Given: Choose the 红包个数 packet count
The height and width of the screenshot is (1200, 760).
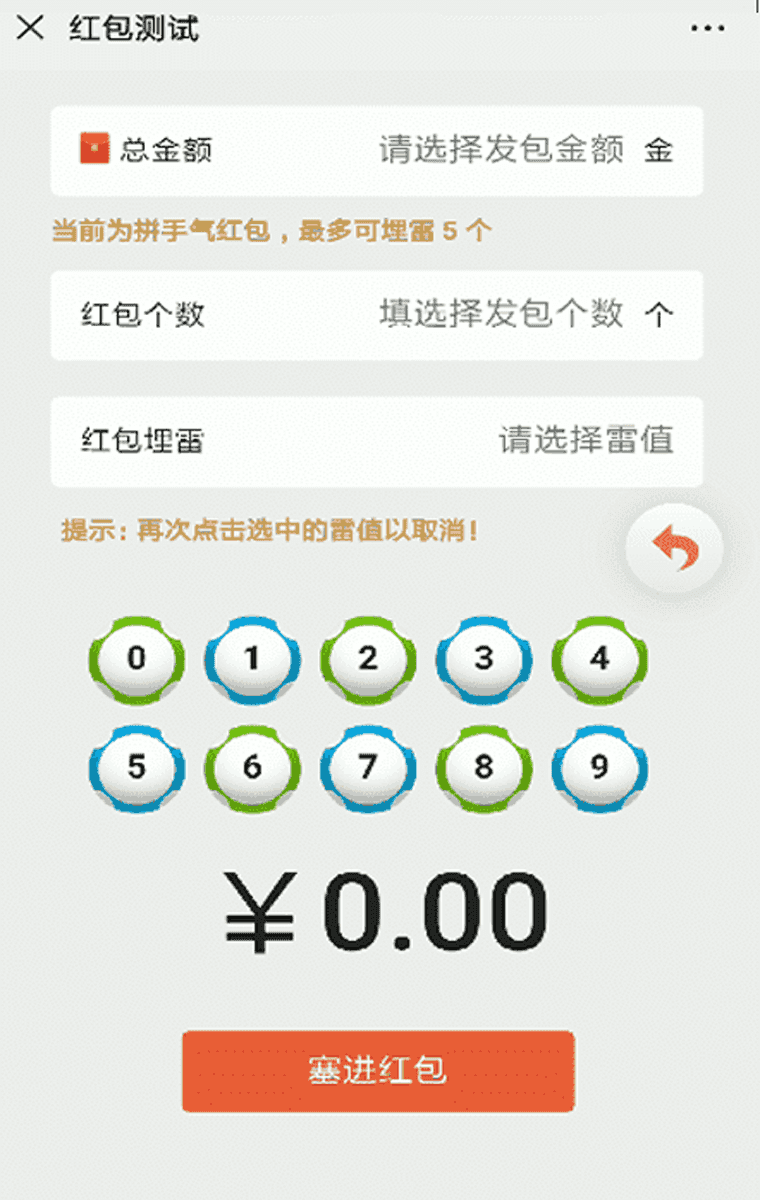Looking at the screenshot, I should tap(500, 315).
